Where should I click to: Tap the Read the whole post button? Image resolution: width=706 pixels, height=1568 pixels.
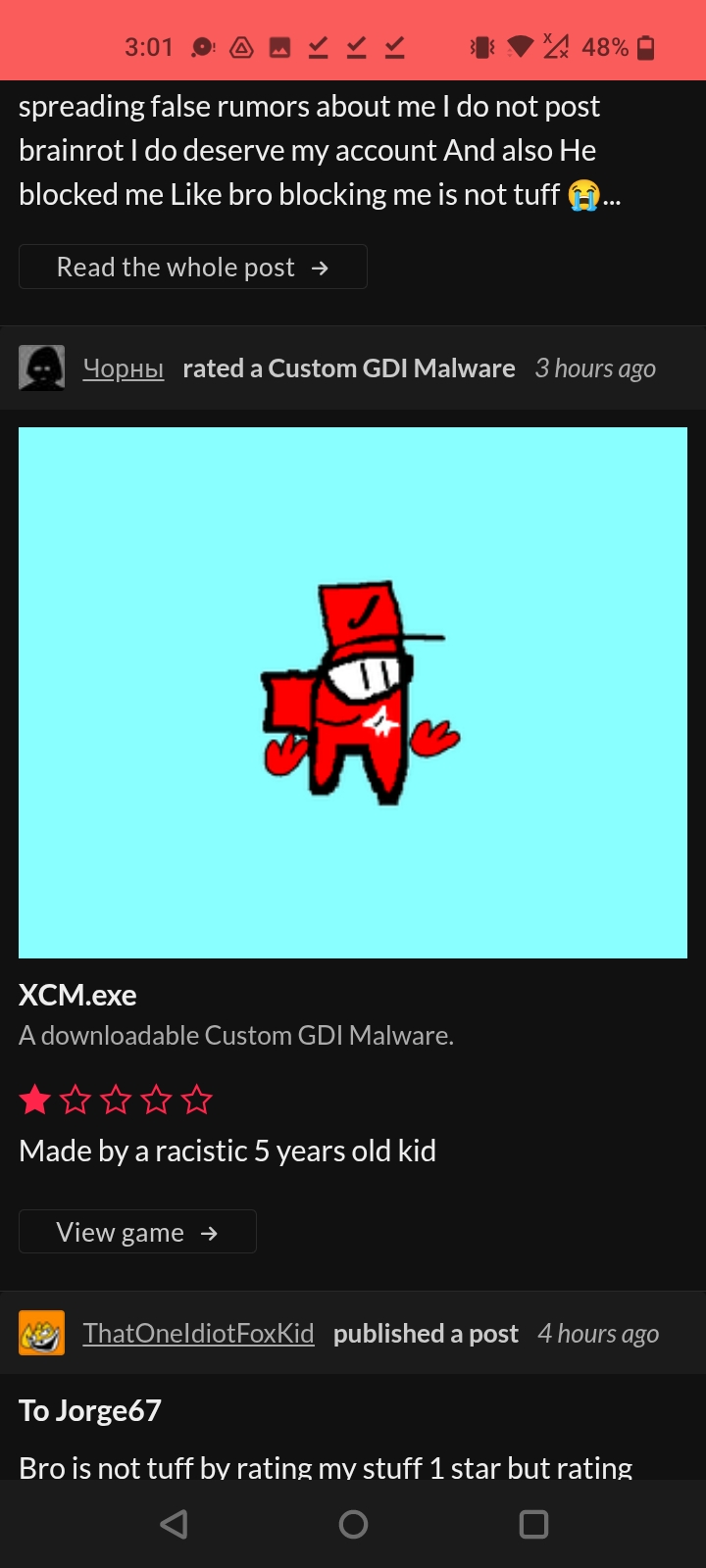point(192,267)
